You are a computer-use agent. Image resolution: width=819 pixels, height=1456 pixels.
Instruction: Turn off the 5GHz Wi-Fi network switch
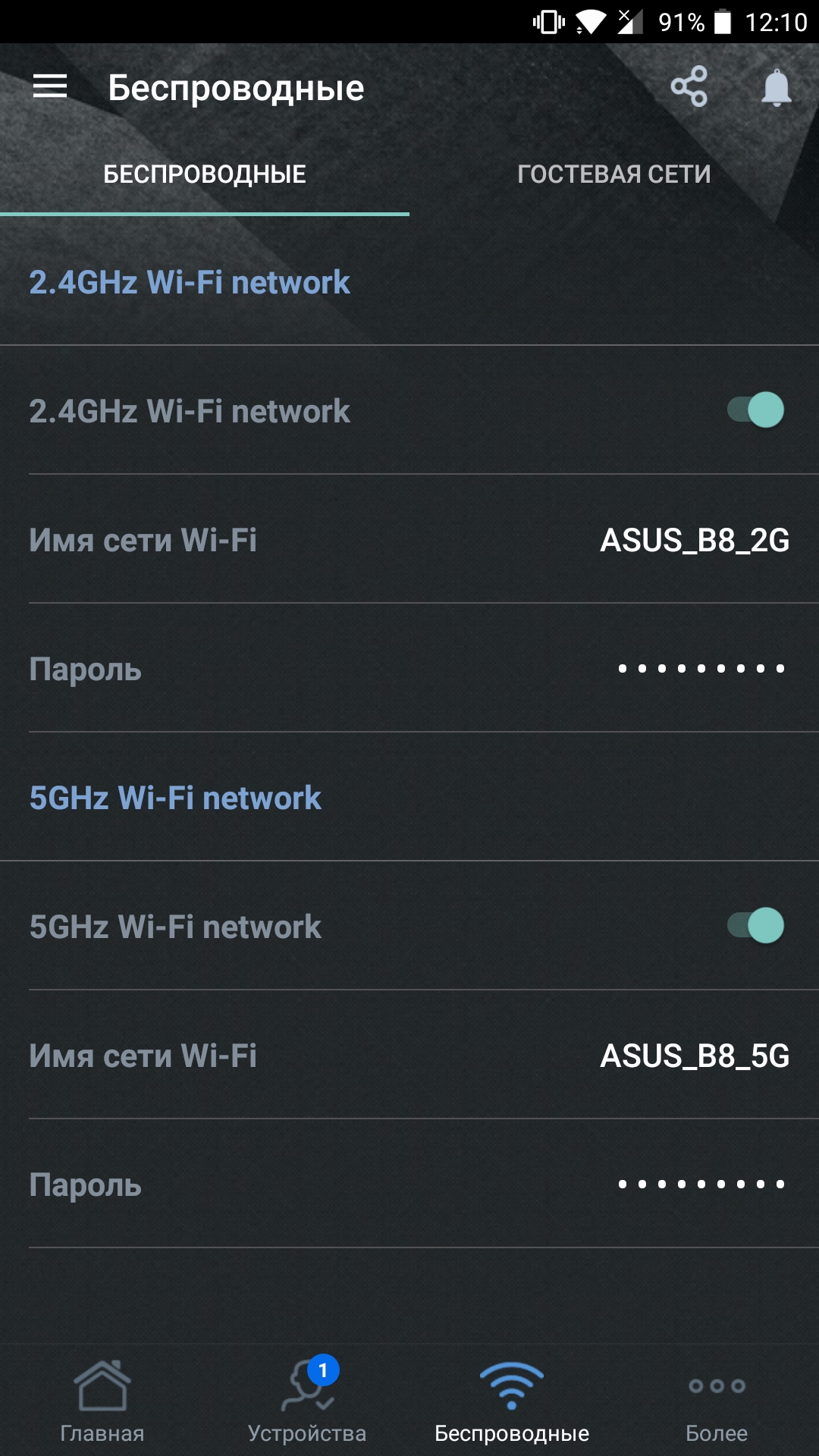755,926
